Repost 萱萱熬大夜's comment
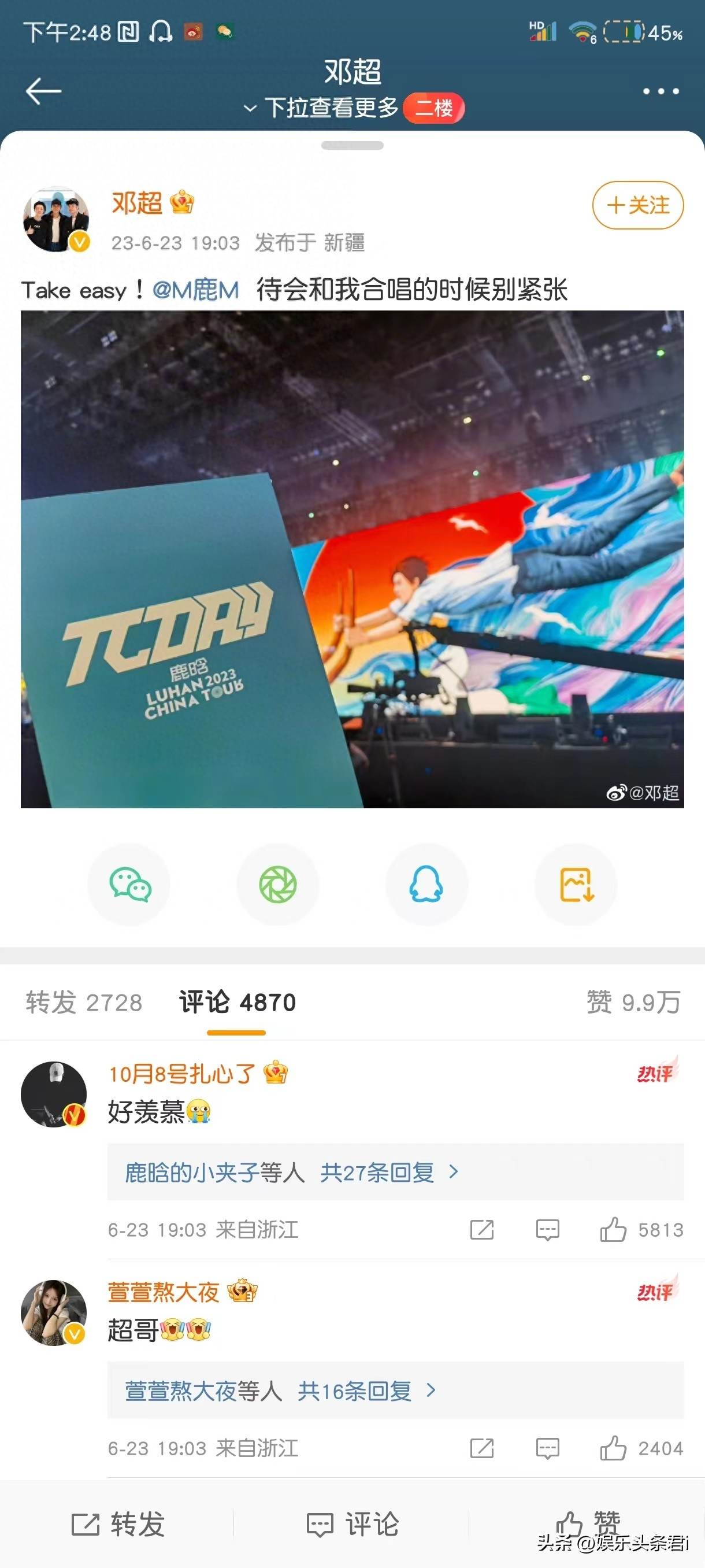Screen dimensions: 705x1568 (x=482, y=1448)
